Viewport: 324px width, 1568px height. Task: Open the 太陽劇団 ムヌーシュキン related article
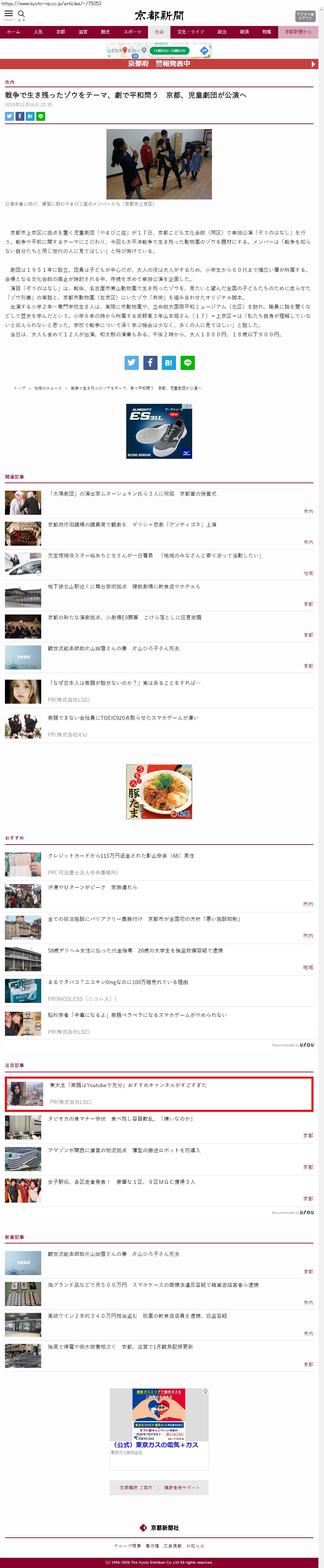click(x=132, y=494)
